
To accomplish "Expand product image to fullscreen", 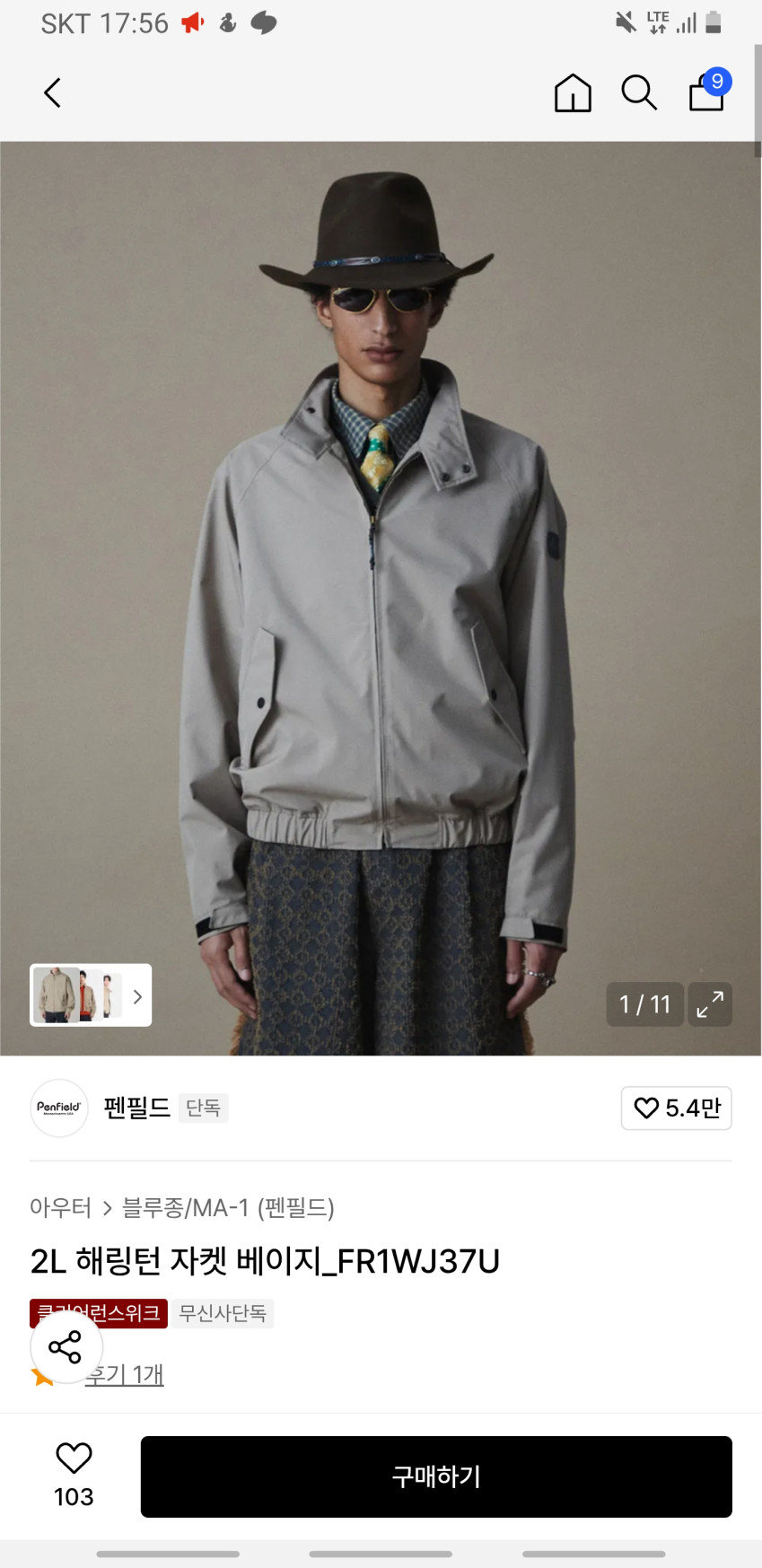I will point(710,1003).
